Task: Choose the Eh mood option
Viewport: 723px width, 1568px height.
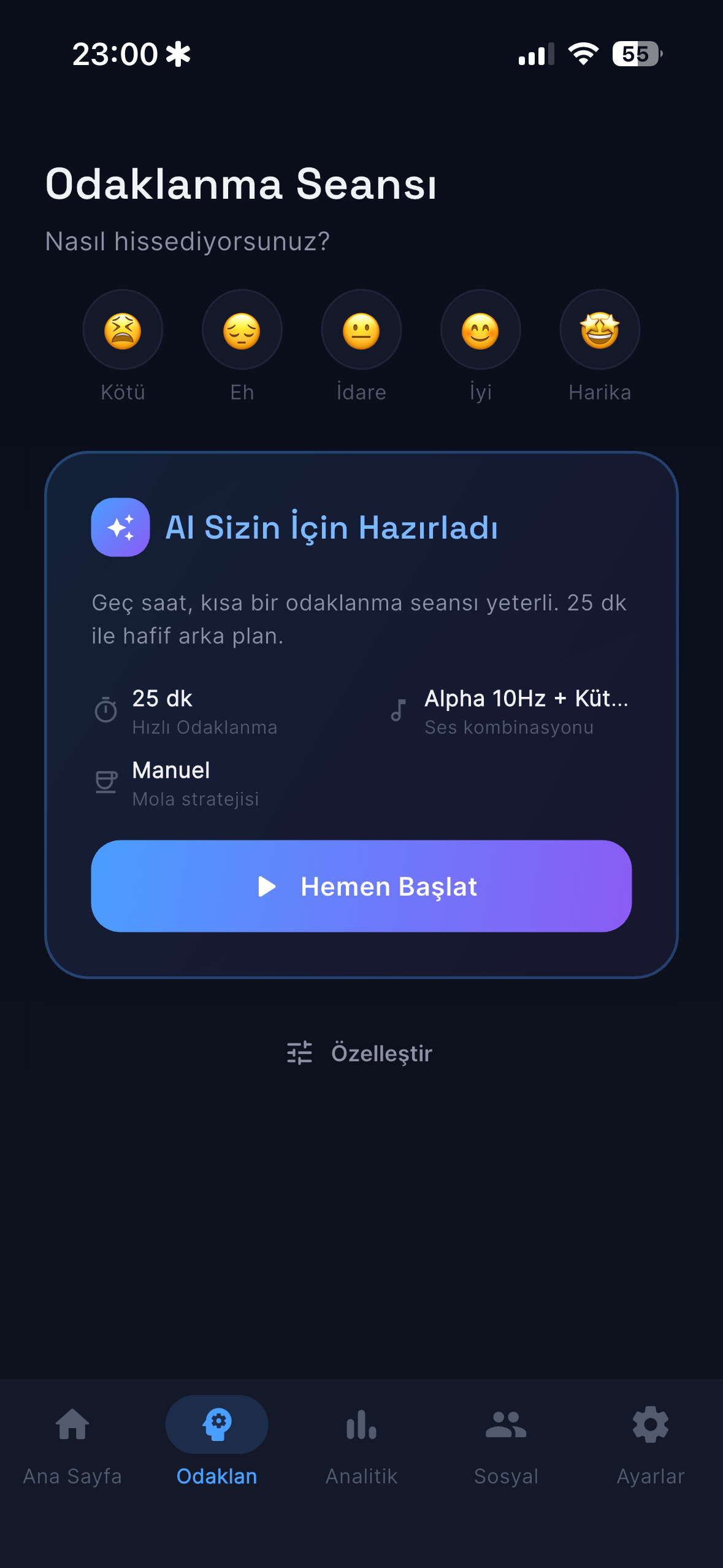Action: [242, 331]
